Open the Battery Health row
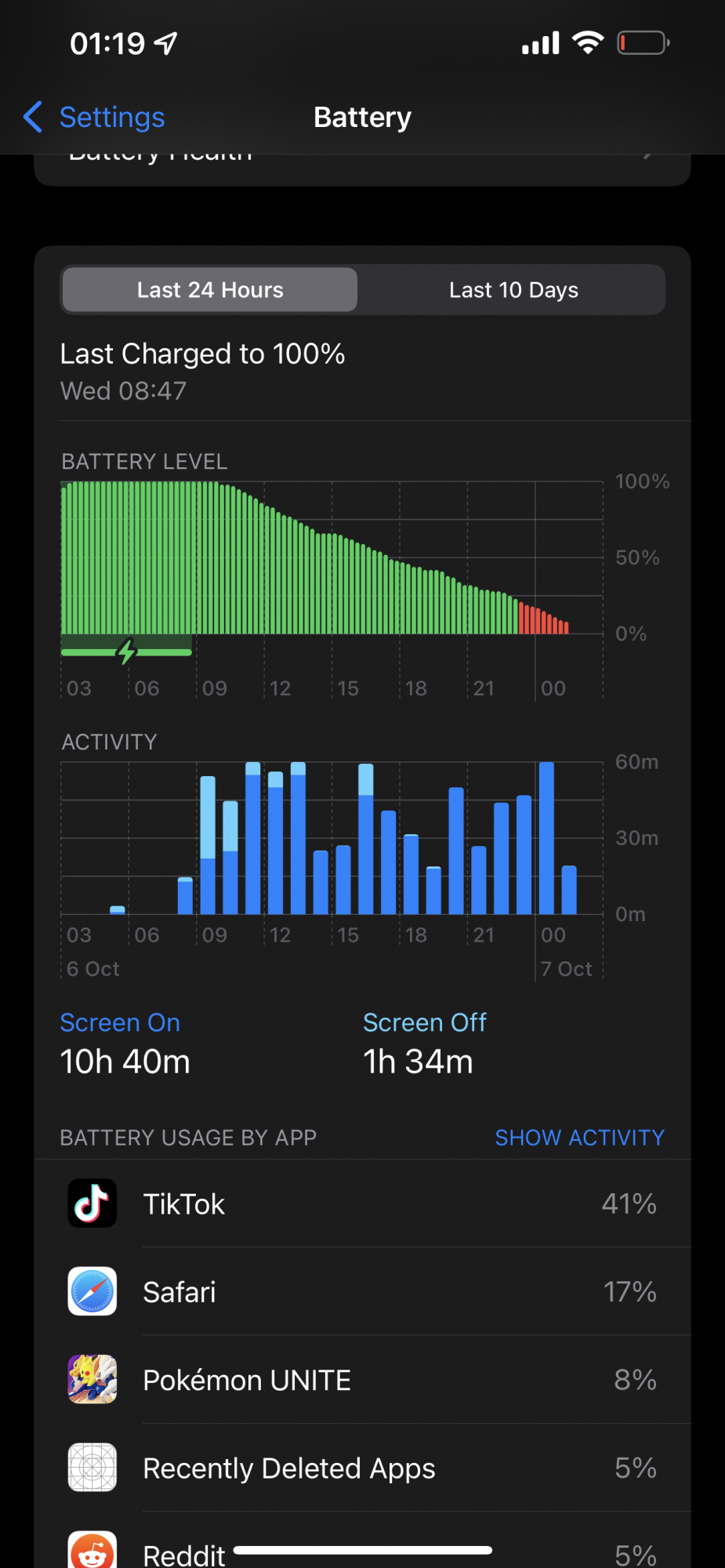The image size is (725, 1568). coord(362,166)
